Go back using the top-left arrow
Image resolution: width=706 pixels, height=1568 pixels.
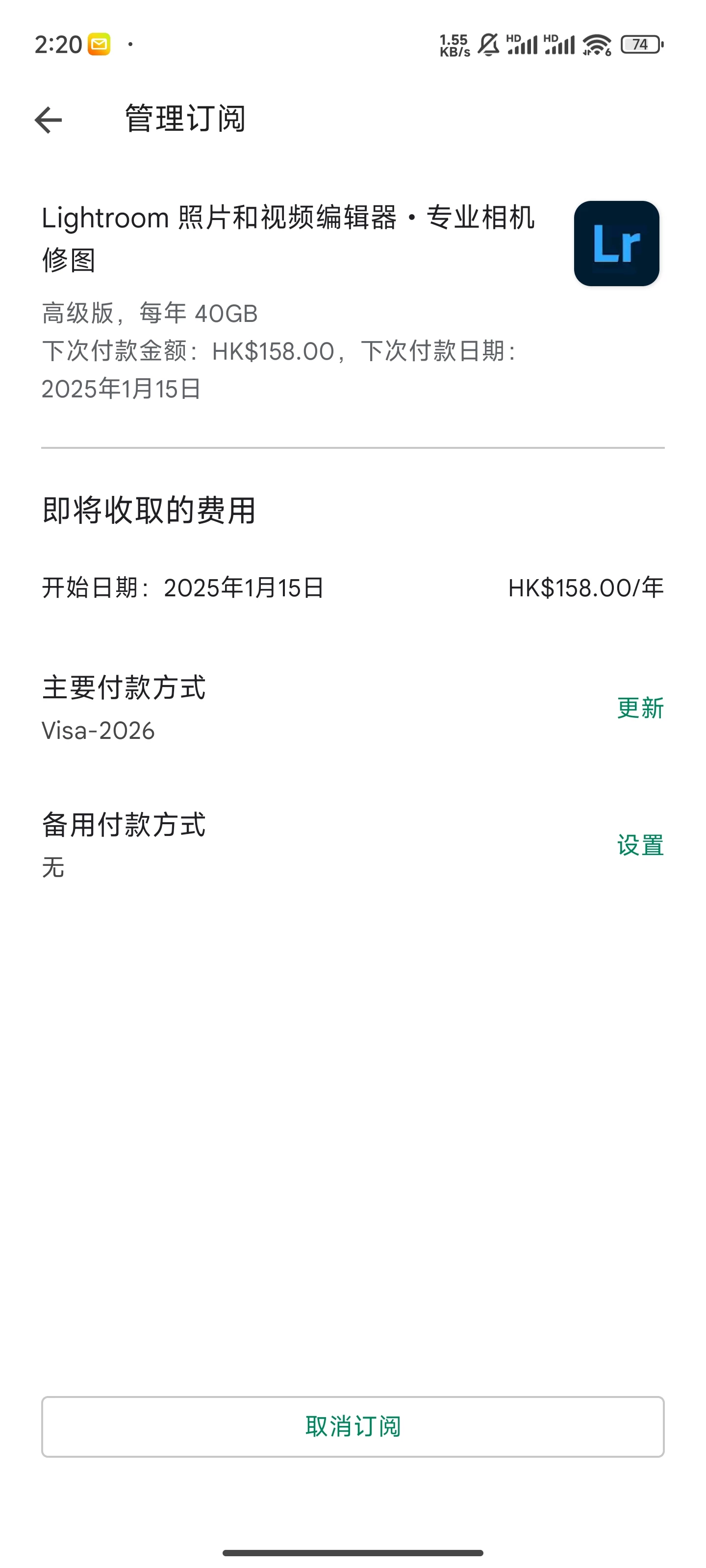point(49,119)
